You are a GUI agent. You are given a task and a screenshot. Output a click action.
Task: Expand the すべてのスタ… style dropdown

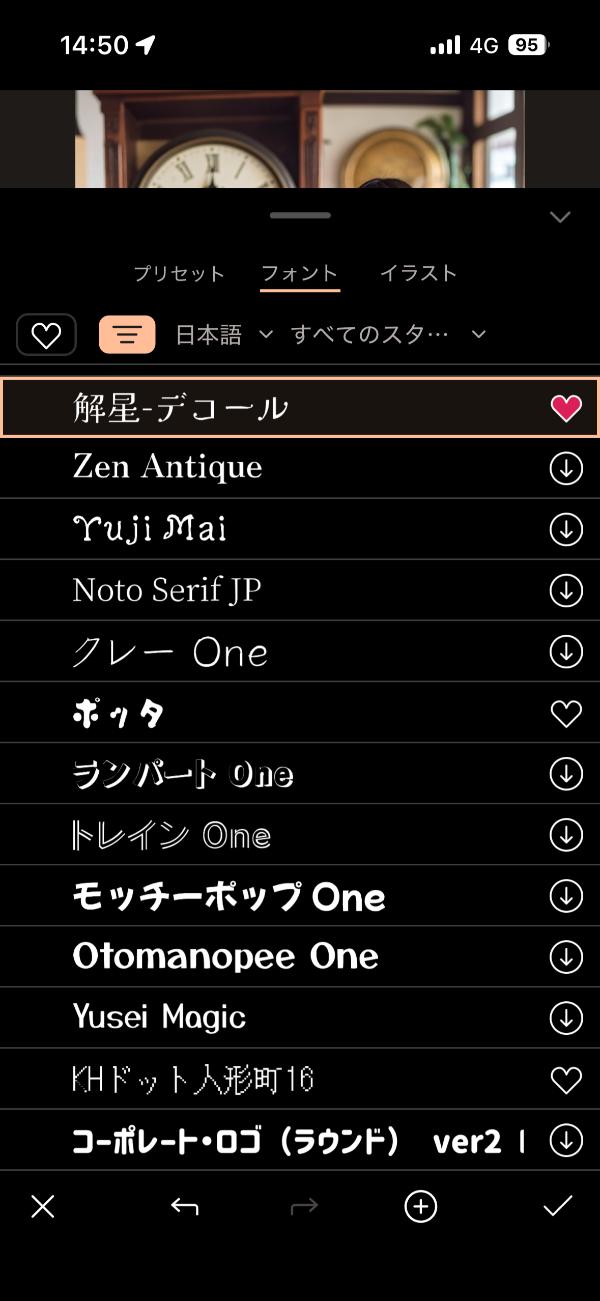(x=388, y=335)
